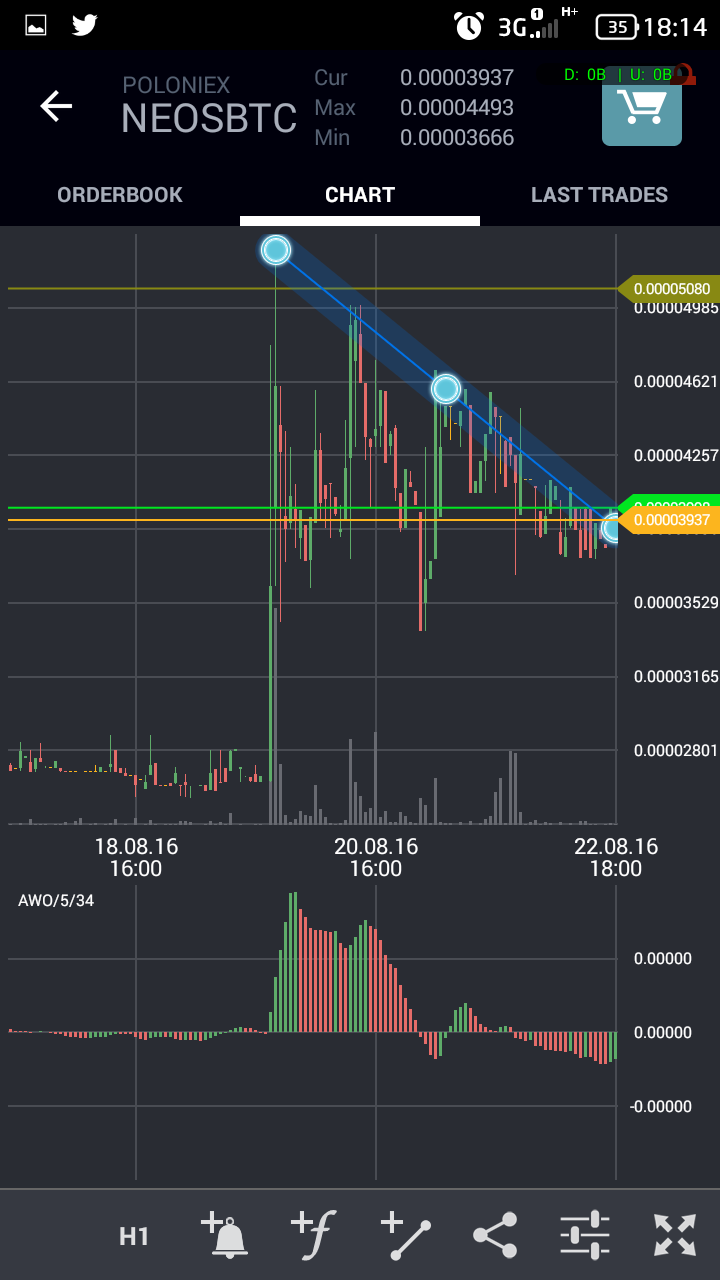Image resolution: width=720 pixels, height=1280 pixels.
Task: Share this NEOSBTC chart
Action: click(x=495, y=1235)
